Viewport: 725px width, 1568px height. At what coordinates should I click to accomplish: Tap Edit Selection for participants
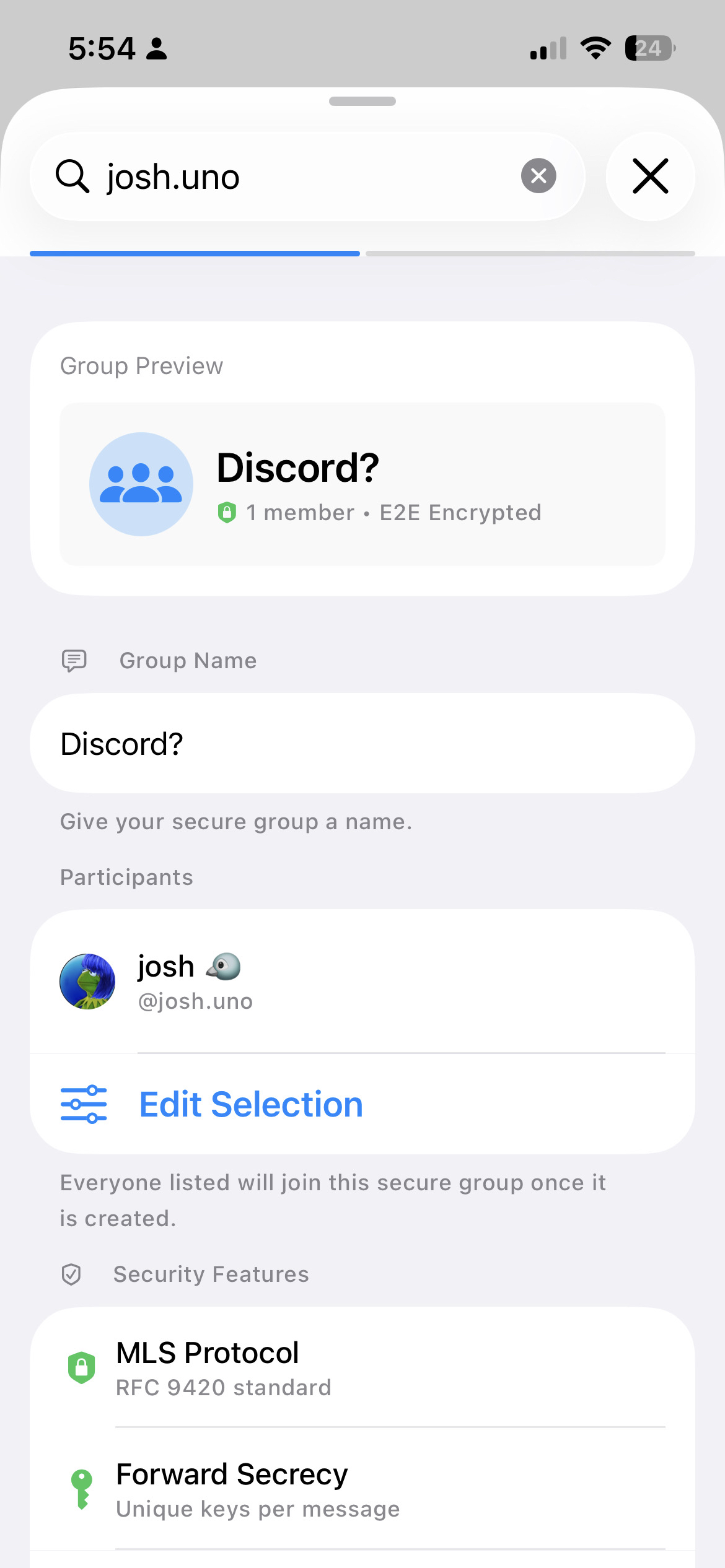(x=250, y=1105)
